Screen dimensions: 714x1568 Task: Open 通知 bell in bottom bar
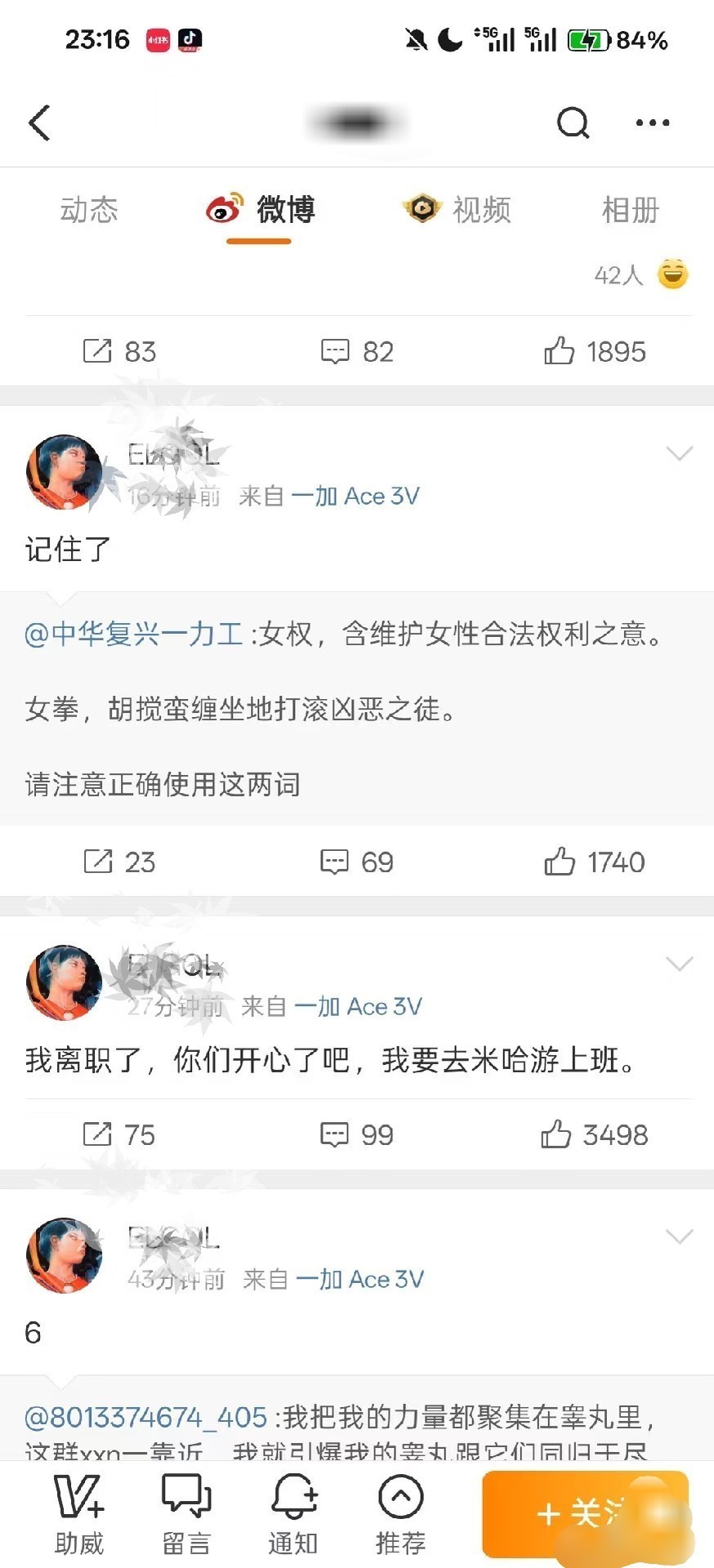(x=293, y=1514)
